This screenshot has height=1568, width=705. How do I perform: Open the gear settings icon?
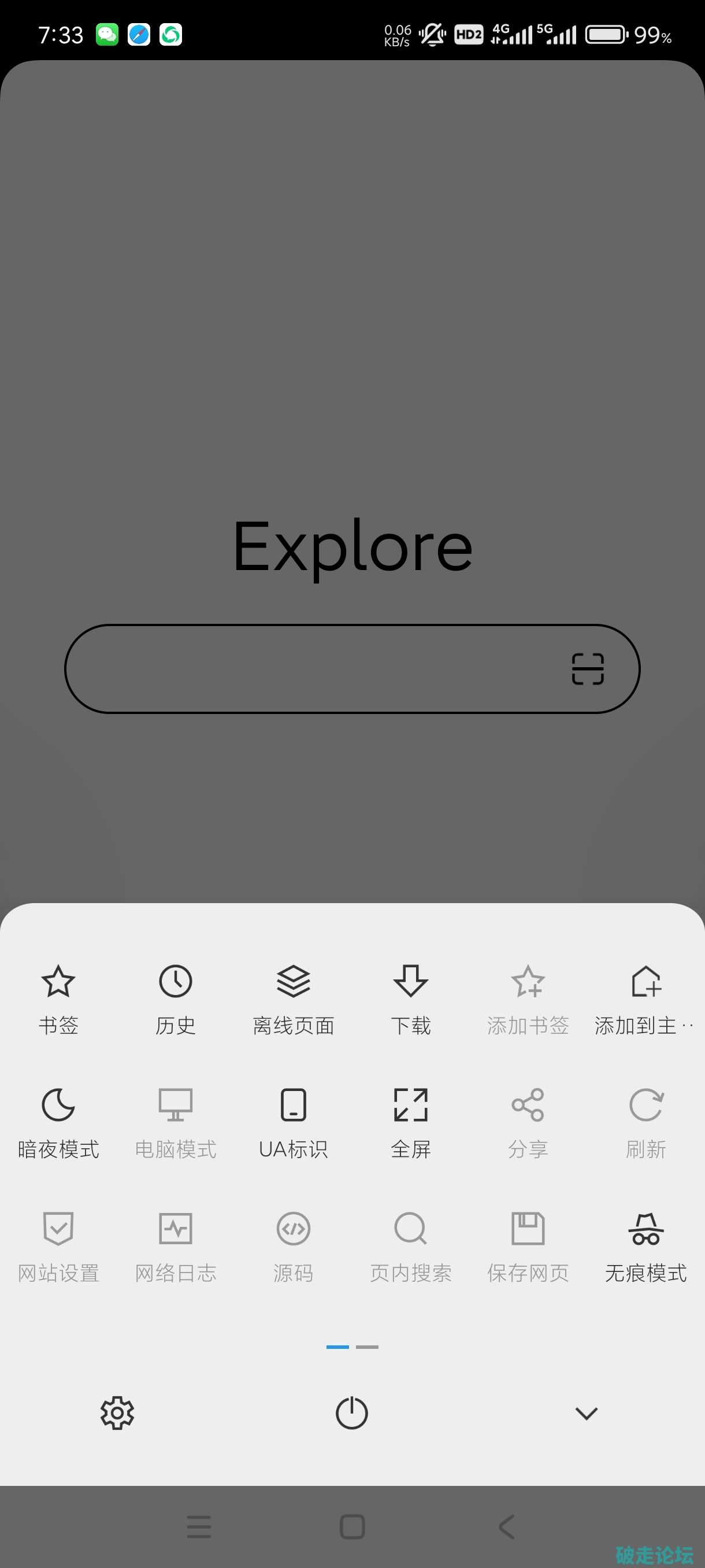[x=117, y=1413]
